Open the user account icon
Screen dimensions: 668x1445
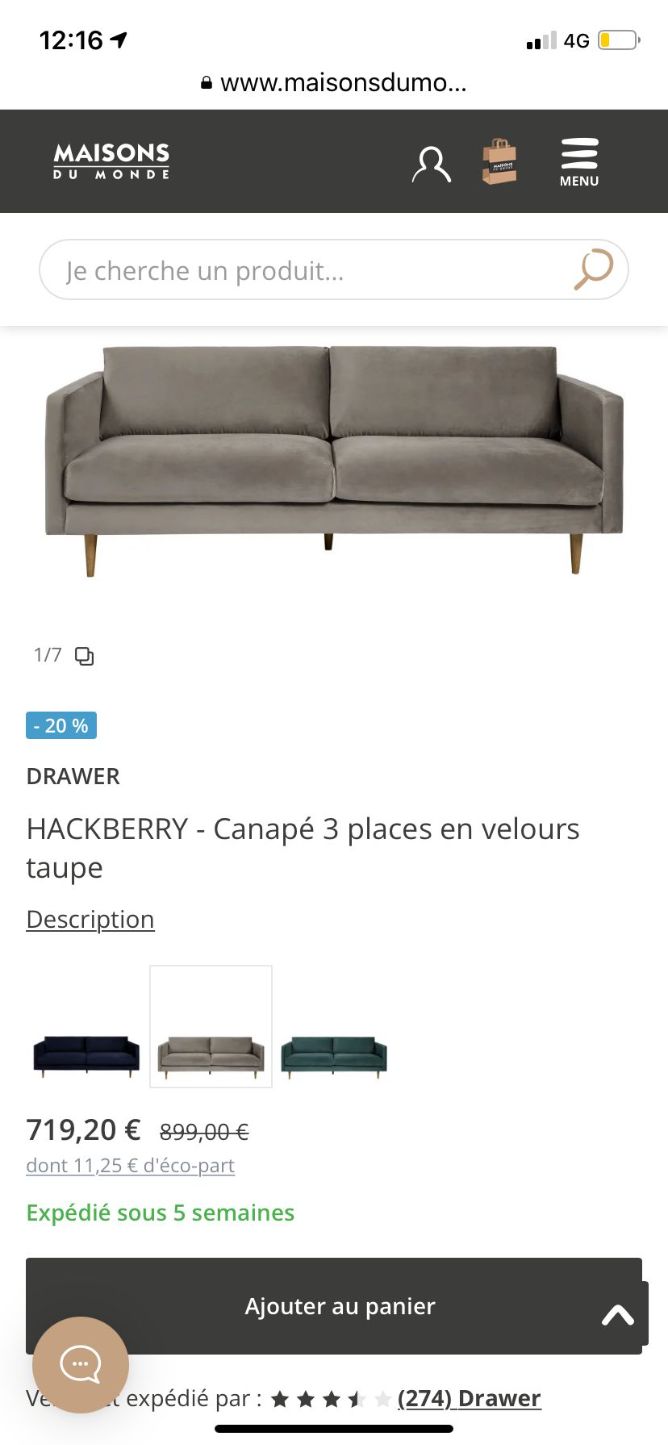[431, 163]
